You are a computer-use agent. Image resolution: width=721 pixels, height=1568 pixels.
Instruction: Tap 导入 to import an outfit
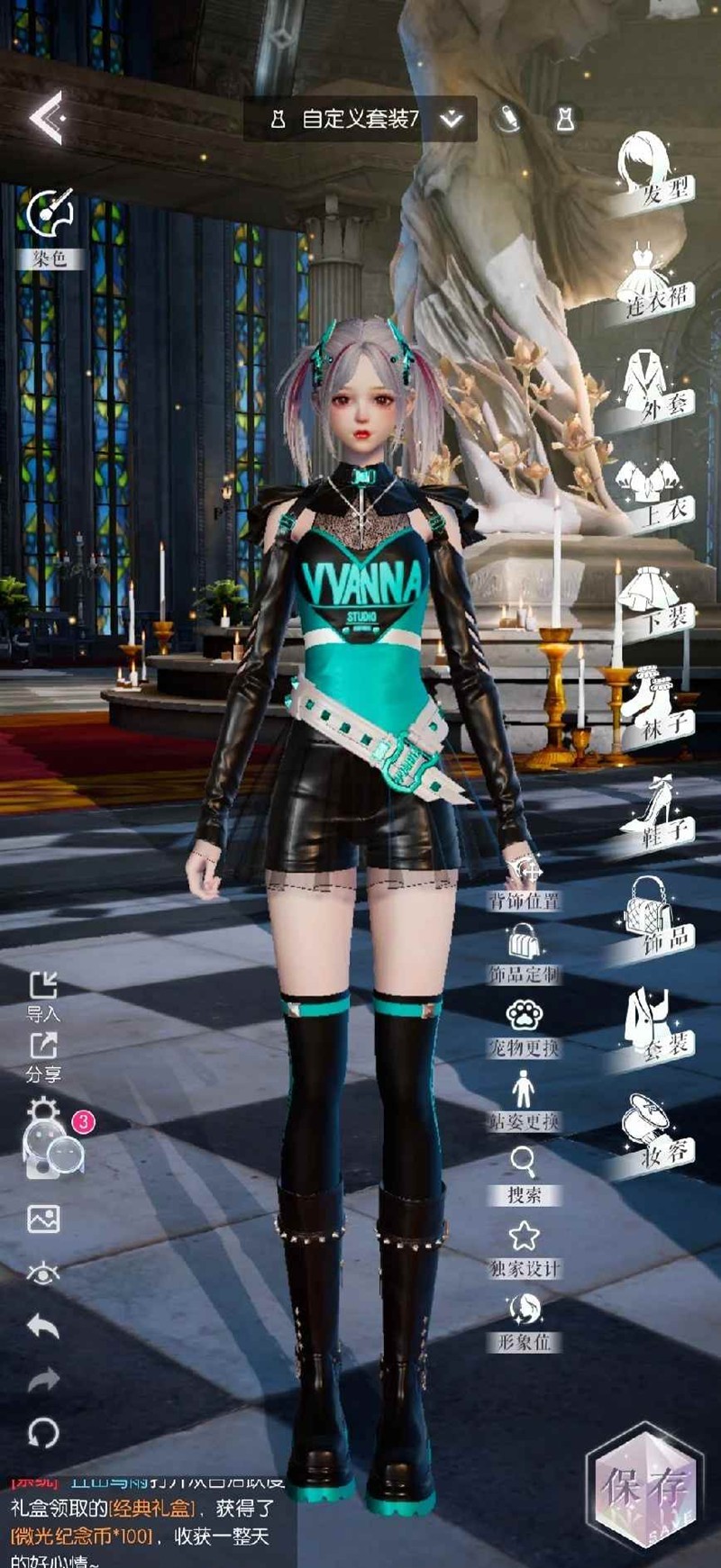click(x=43, y=996)
